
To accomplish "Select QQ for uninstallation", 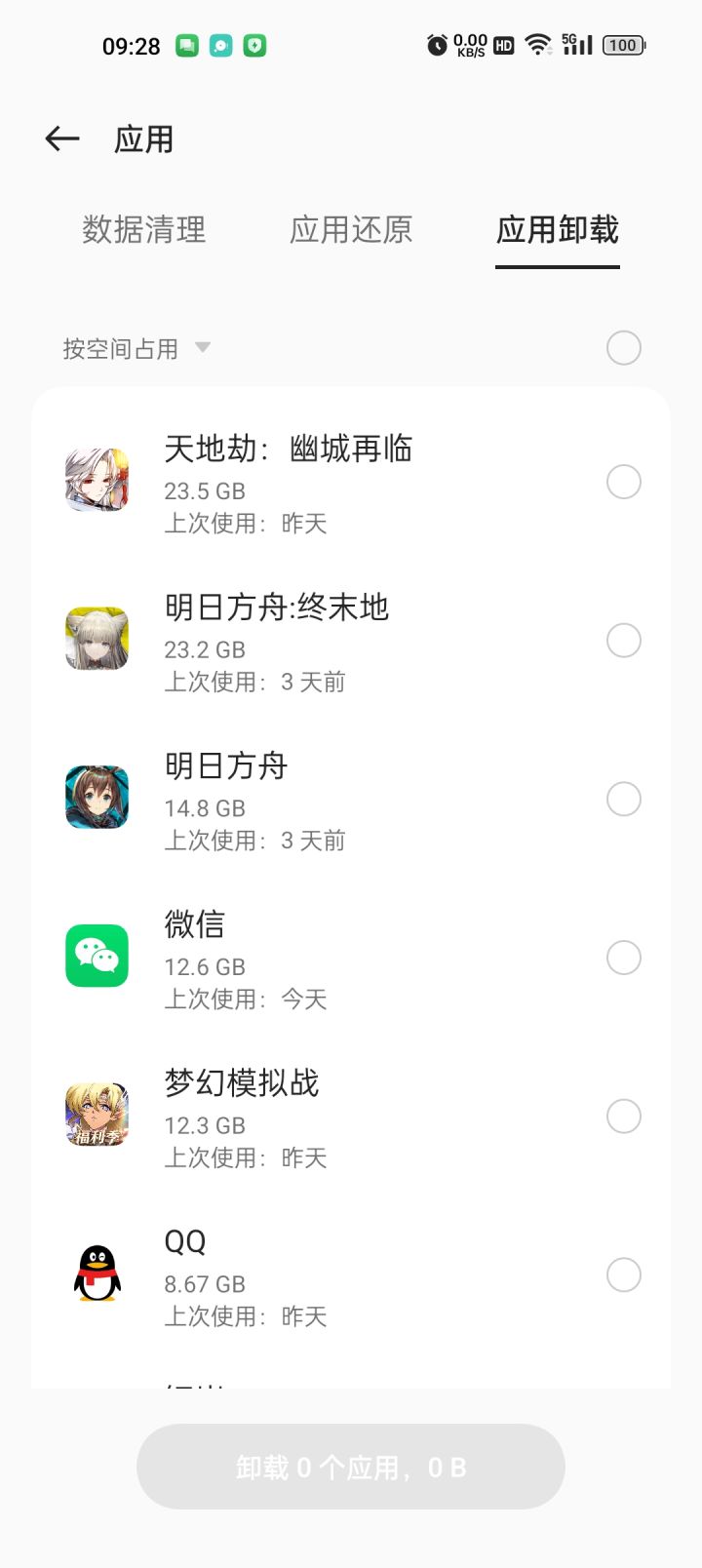I will coord(623,1274).
